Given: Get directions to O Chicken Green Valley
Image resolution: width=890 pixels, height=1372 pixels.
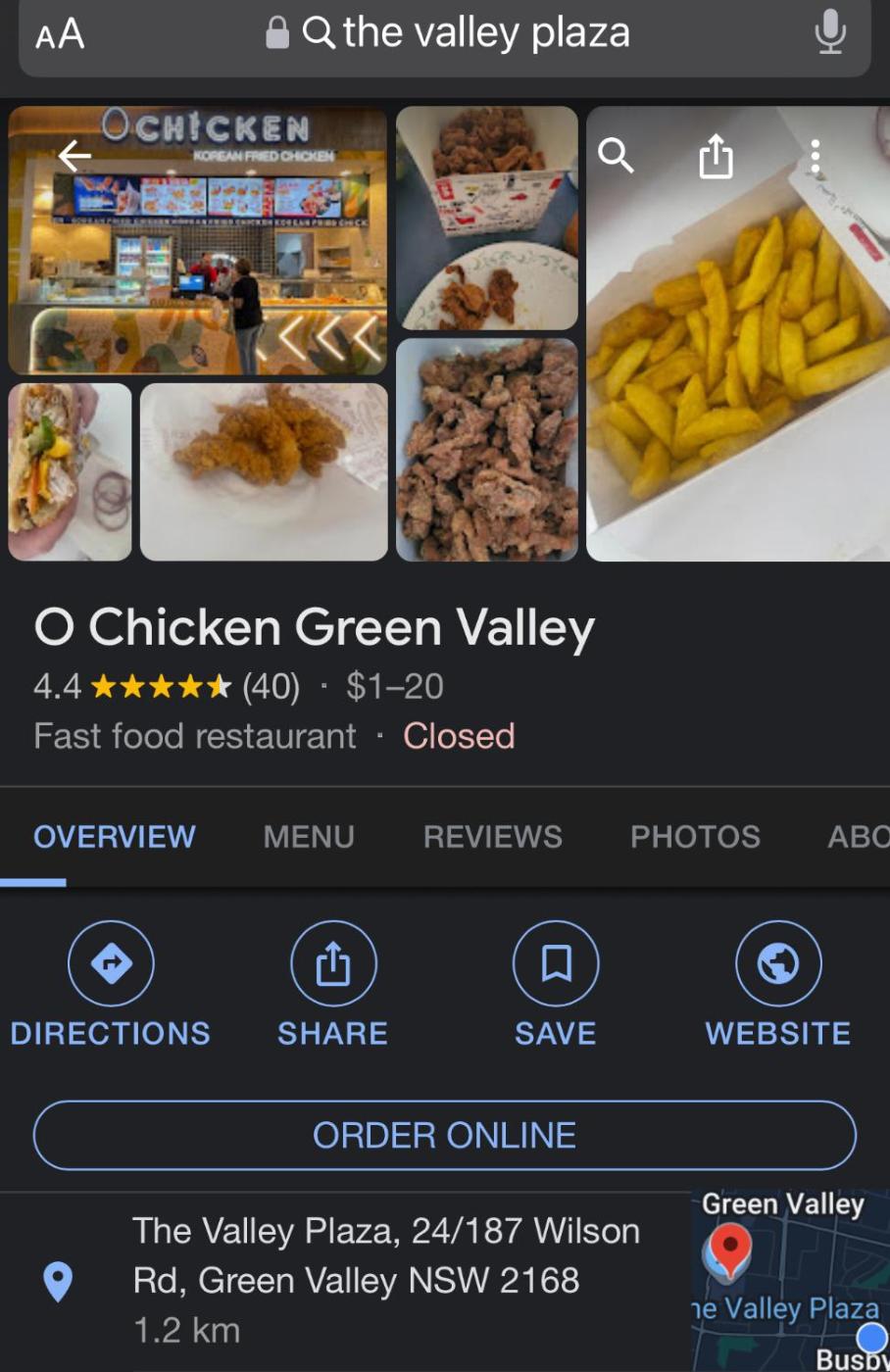Looking at the screenshot, I should [111, 985].
